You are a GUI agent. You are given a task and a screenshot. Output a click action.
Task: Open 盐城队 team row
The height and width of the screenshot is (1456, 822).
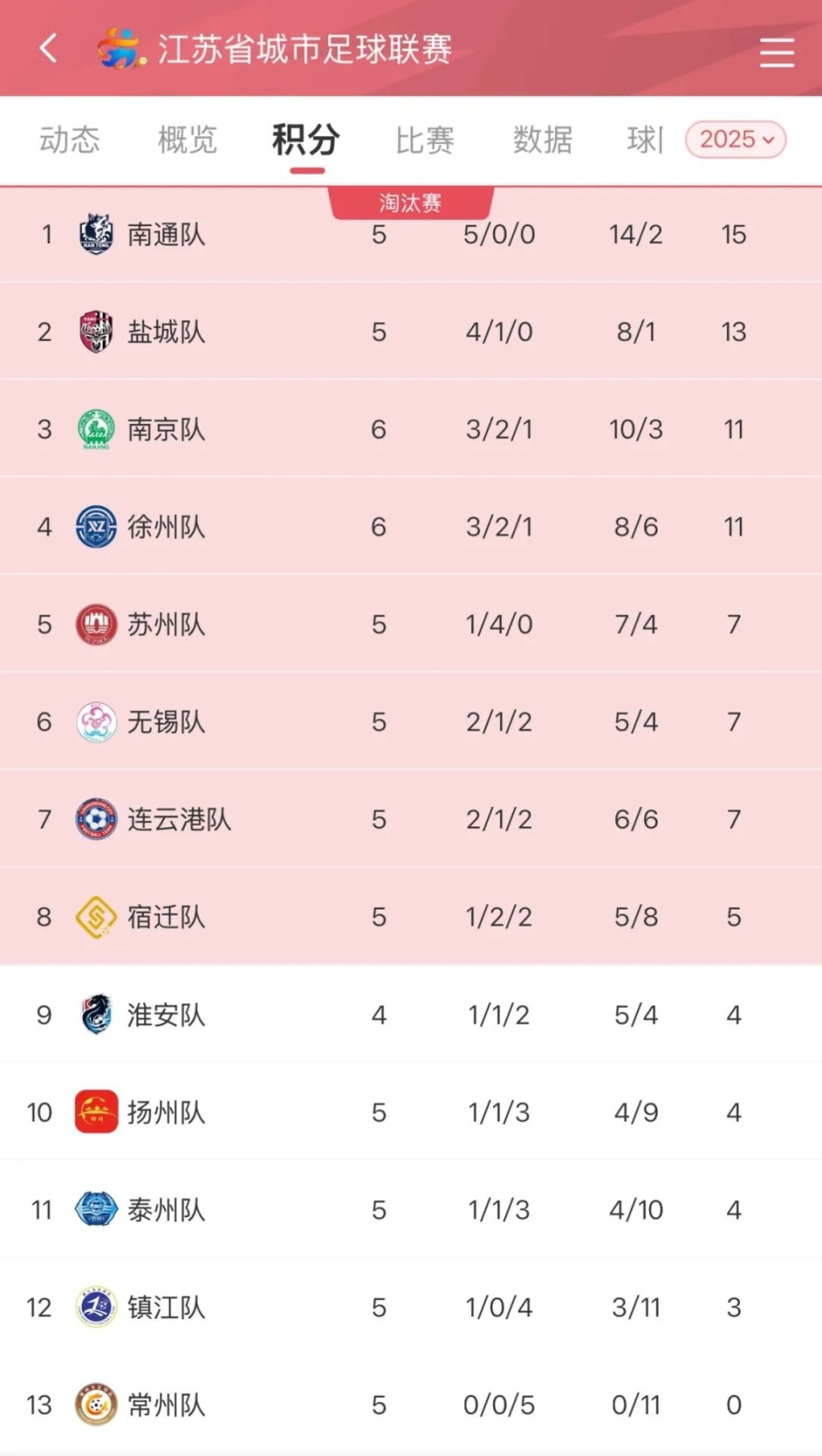click(x=411, y=331)
